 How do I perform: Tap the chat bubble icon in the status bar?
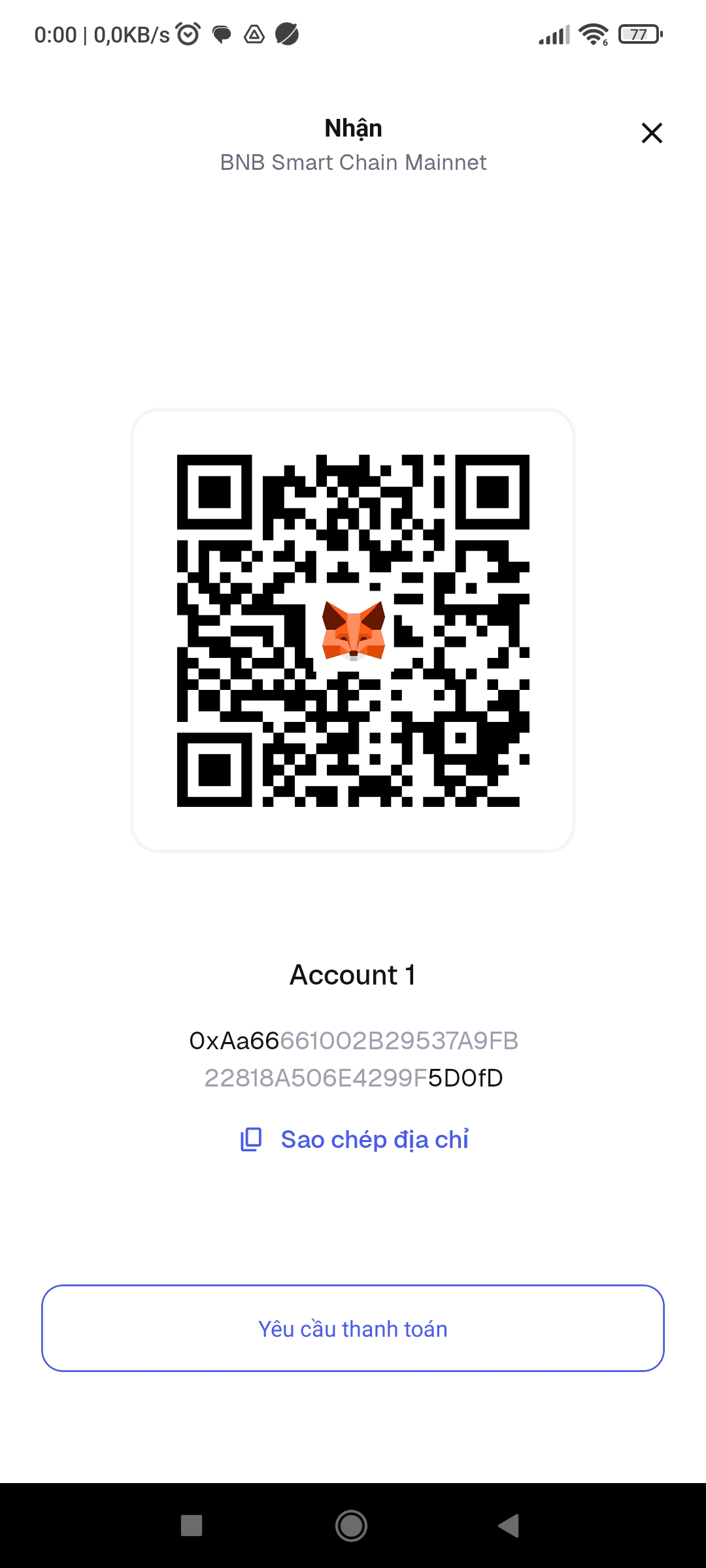click(222, 35)
